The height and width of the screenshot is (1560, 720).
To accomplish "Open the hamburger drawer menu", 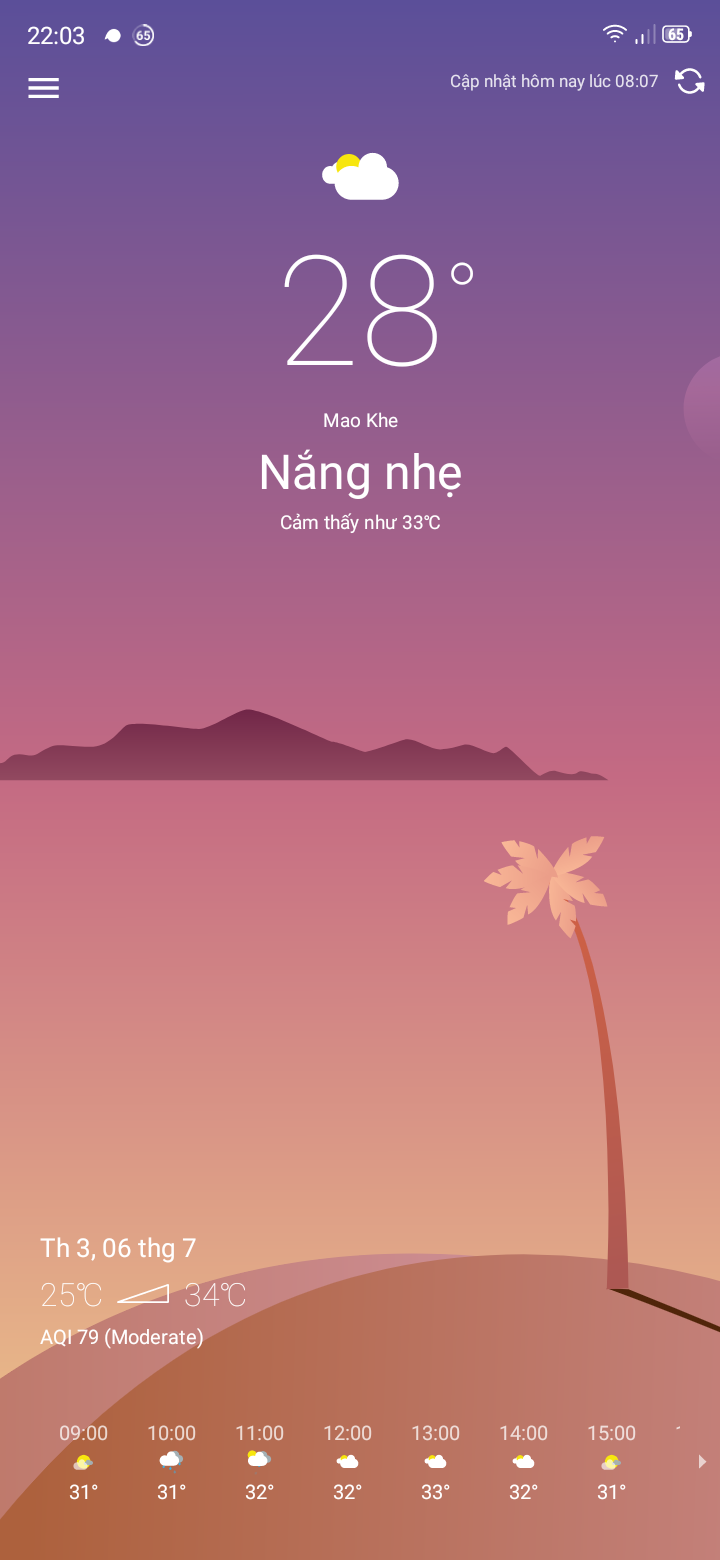I will point(43,88).
